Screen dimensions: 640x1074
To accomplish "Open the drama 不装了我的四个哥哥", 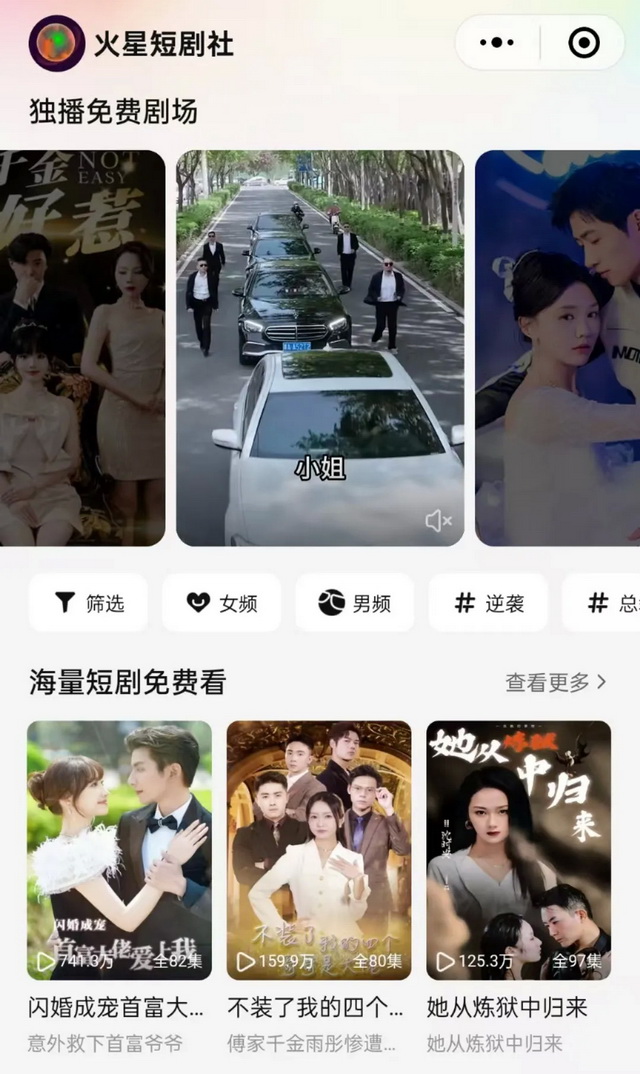I will click(x=319, y=850).
